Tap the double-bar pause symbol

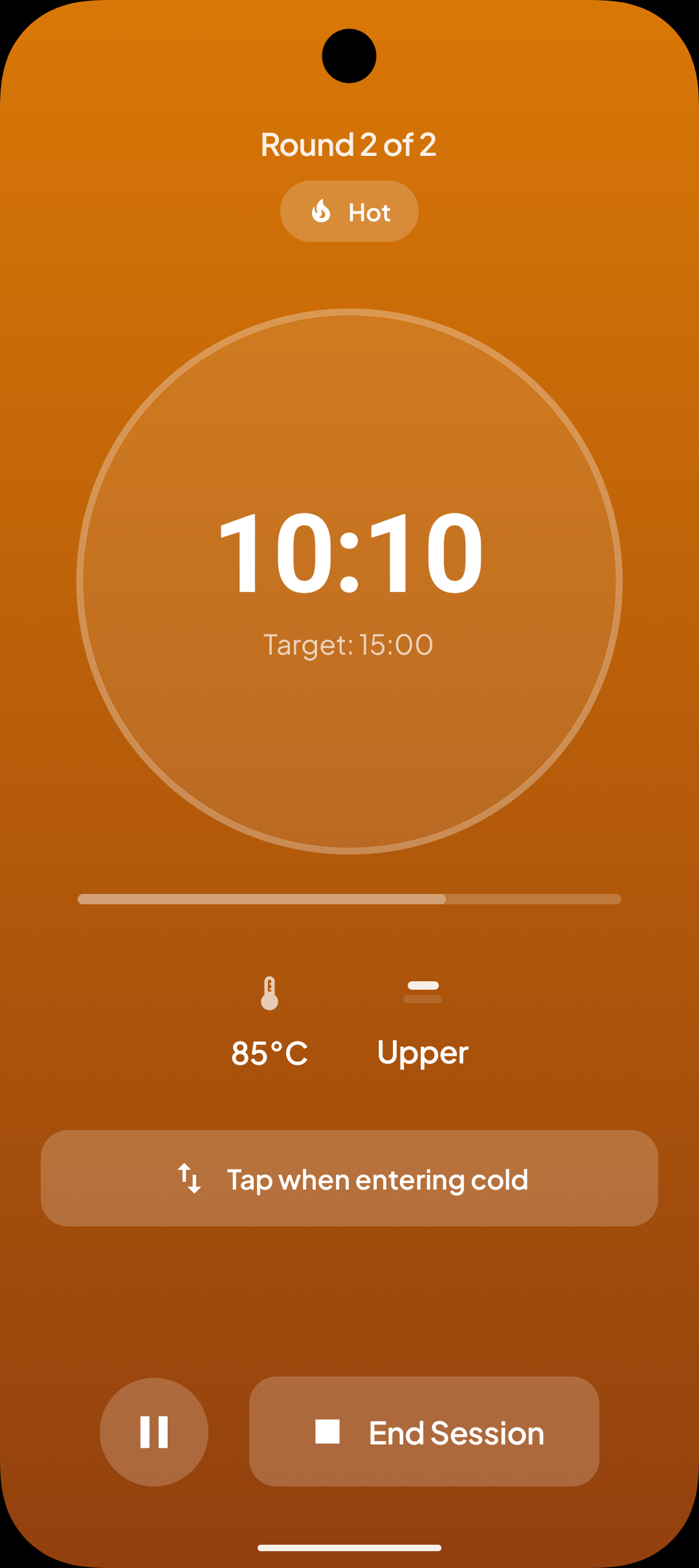pos(153,1433)
